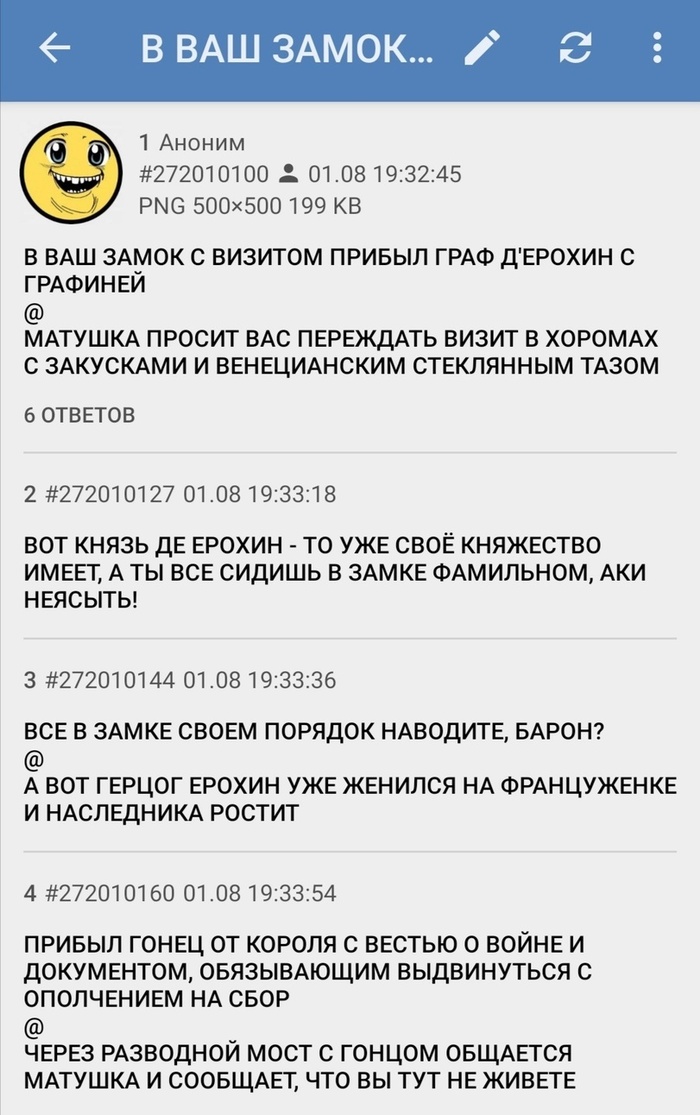Open the attached PNG image thumbnail

(x=70, y=174)
